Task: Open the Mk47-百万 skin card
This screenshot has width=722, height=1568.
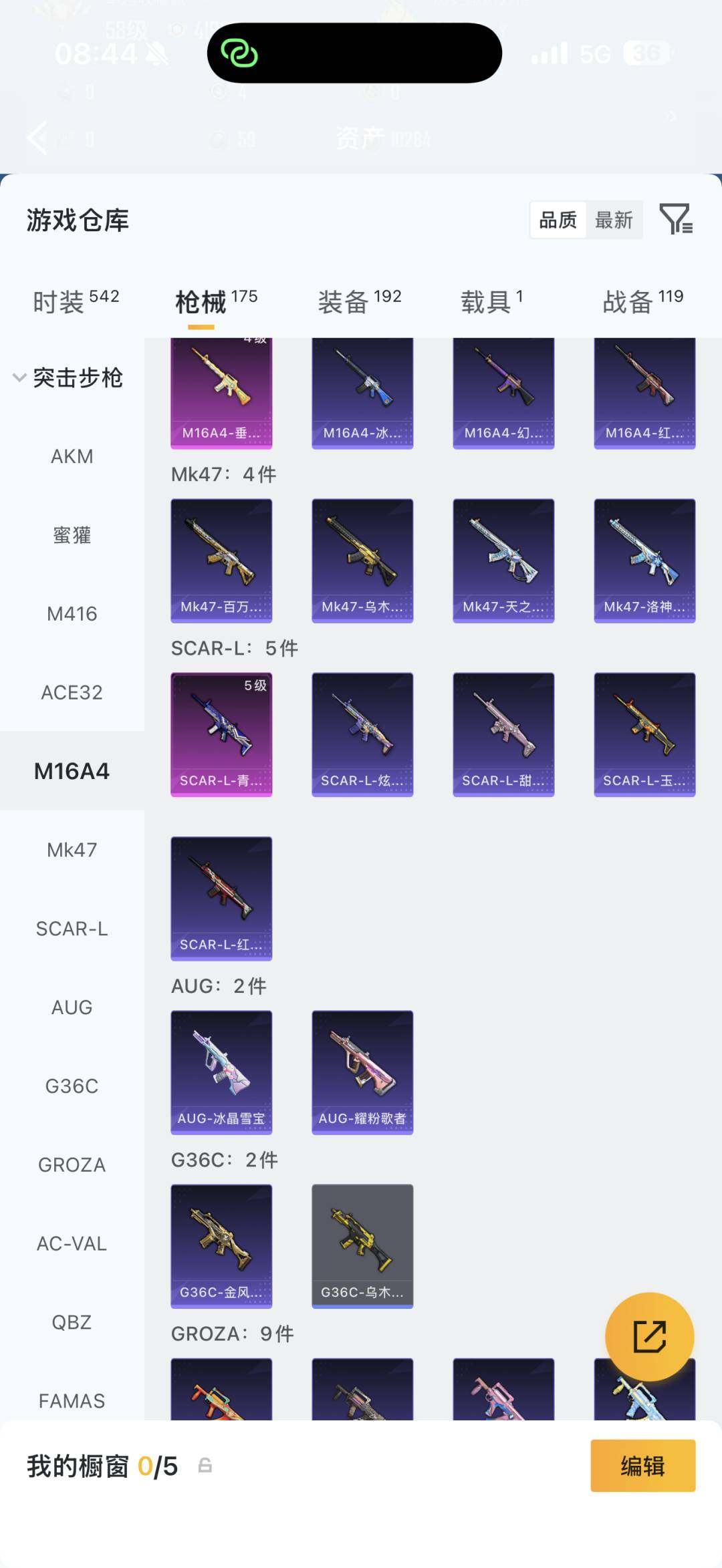Action: 221,560
